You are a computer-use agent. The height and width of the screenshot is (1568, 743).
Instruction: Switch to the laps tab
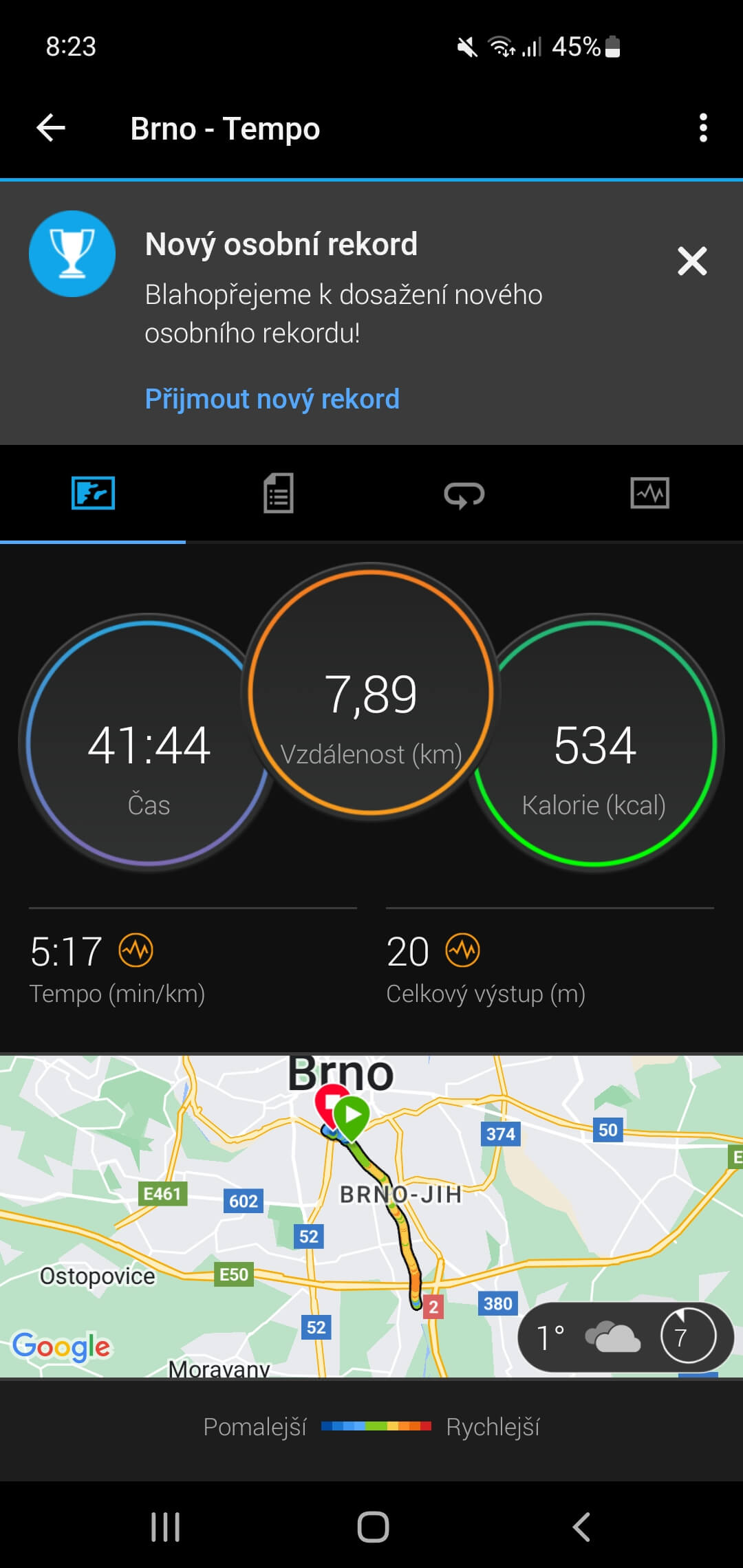tap(464, 493)
